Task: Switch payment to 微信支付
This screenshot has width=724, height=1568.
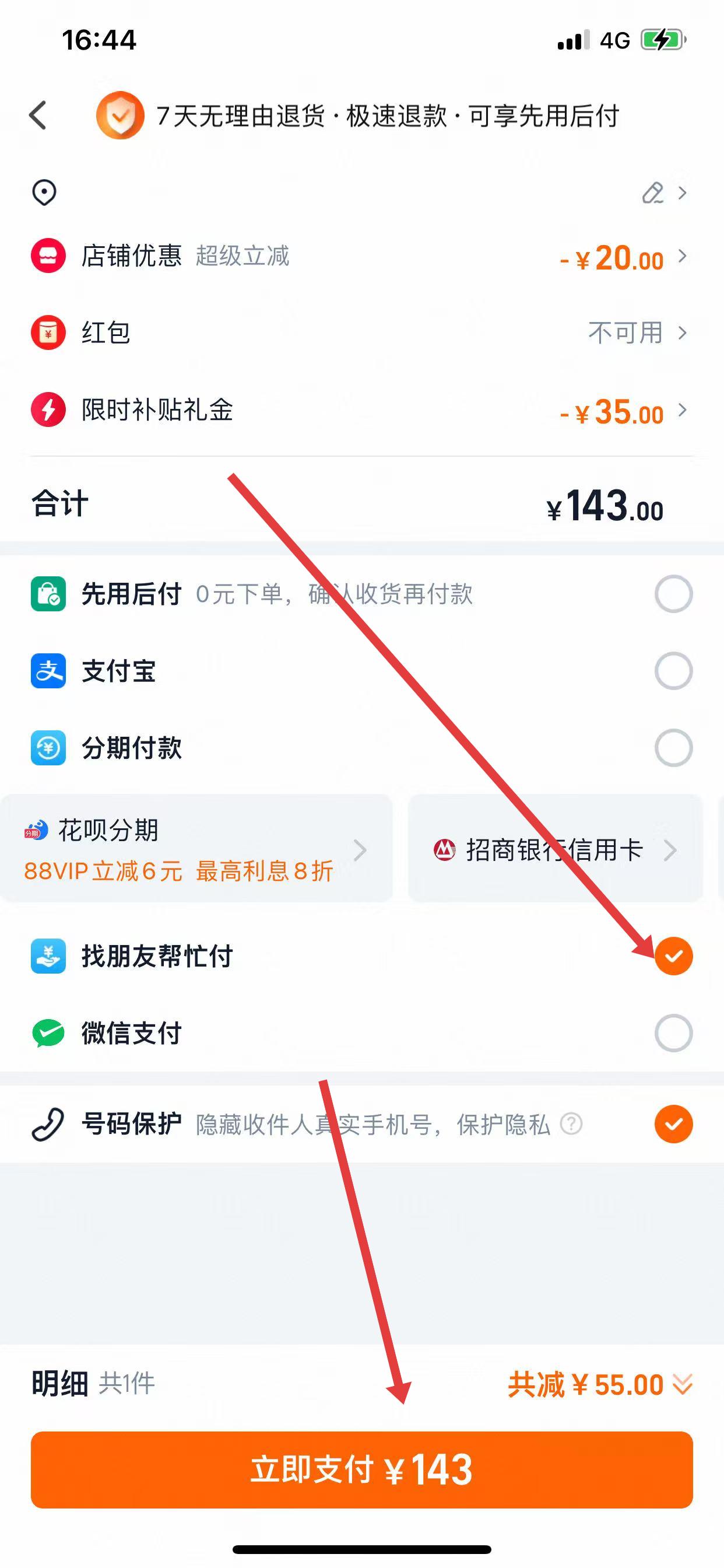Action: pos(673,1033)
